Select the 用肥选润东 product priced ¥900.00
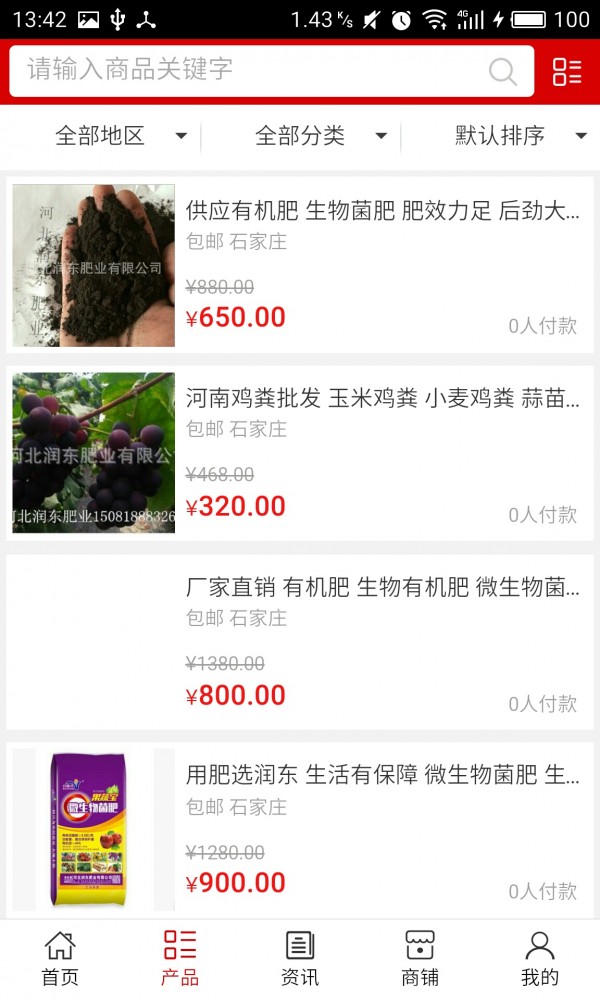This screenshot has height=1000, width=600. (300, 830)
